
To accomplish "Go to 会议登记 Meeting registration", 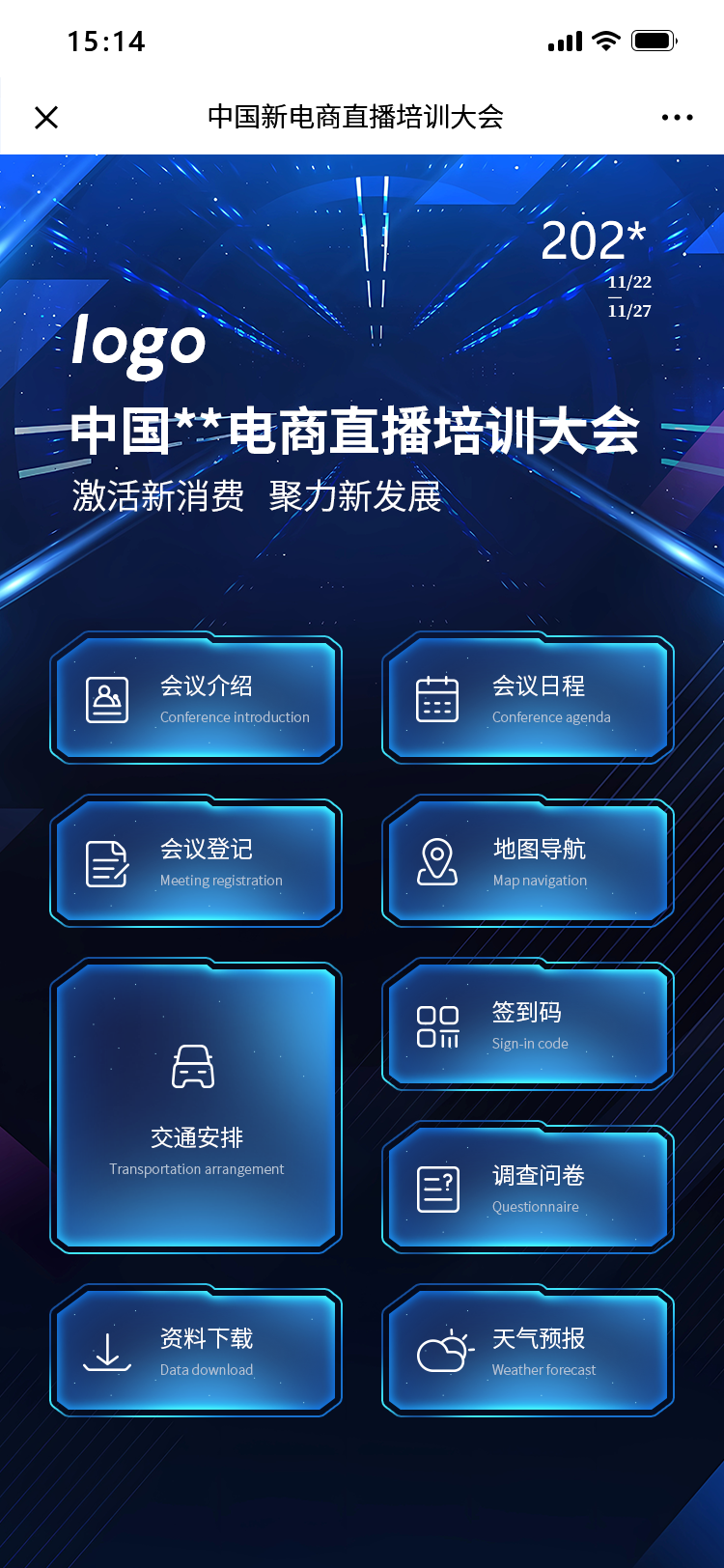I will point(196,863).
